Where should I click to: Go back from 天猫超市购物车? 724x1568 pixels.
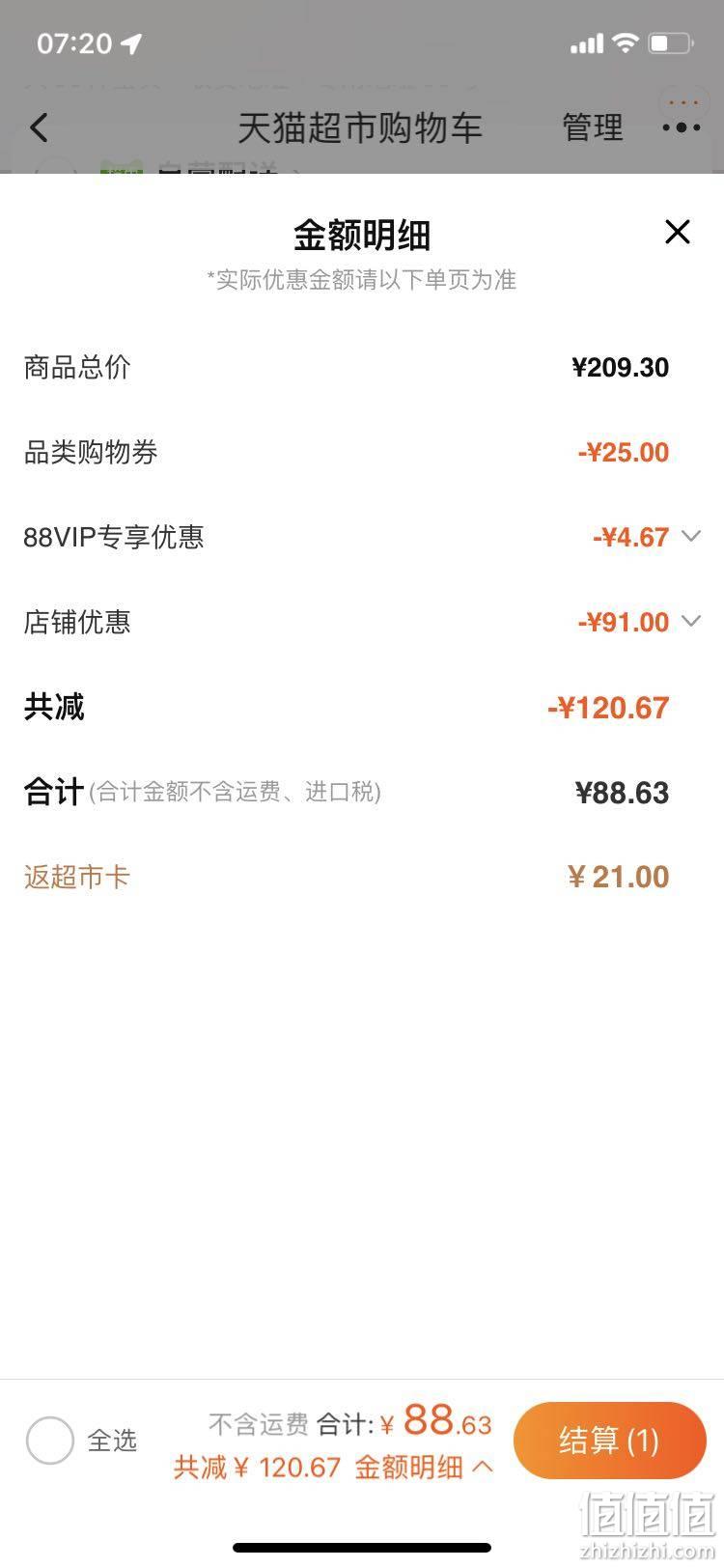point(39,127)
